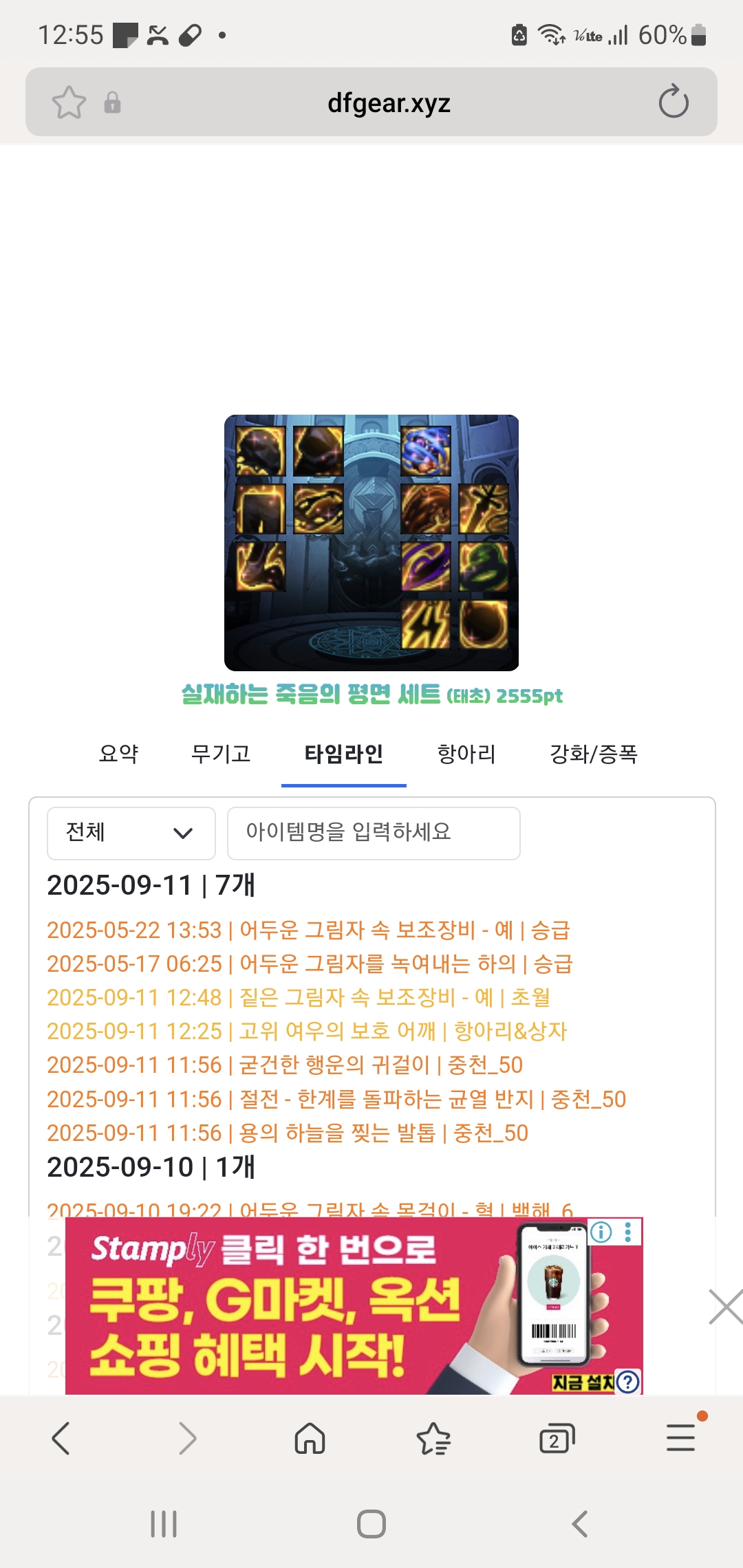Viewport: 743px width, 1568px height.
Task: Go to browser home page
Action: pyautogui.click(x=310, y=1438)
